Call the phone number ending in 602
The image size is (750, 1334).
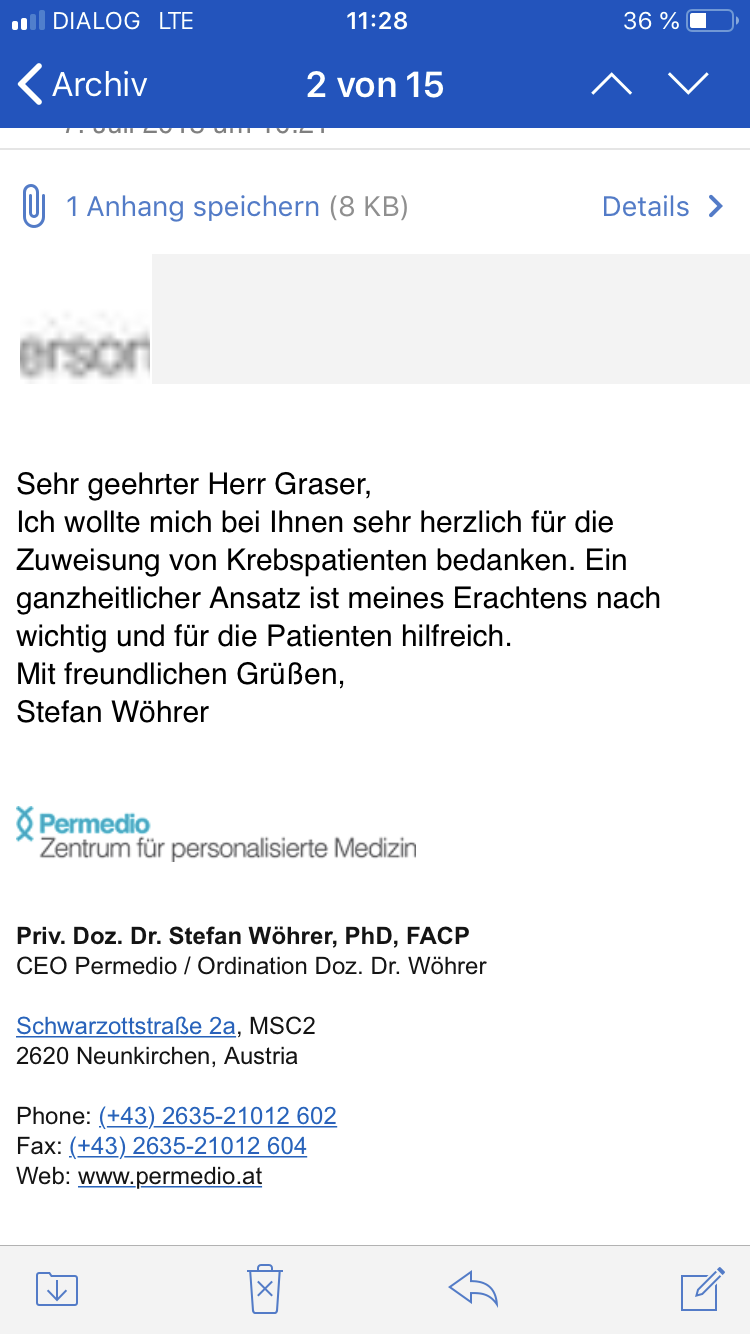coord(218,1116)
